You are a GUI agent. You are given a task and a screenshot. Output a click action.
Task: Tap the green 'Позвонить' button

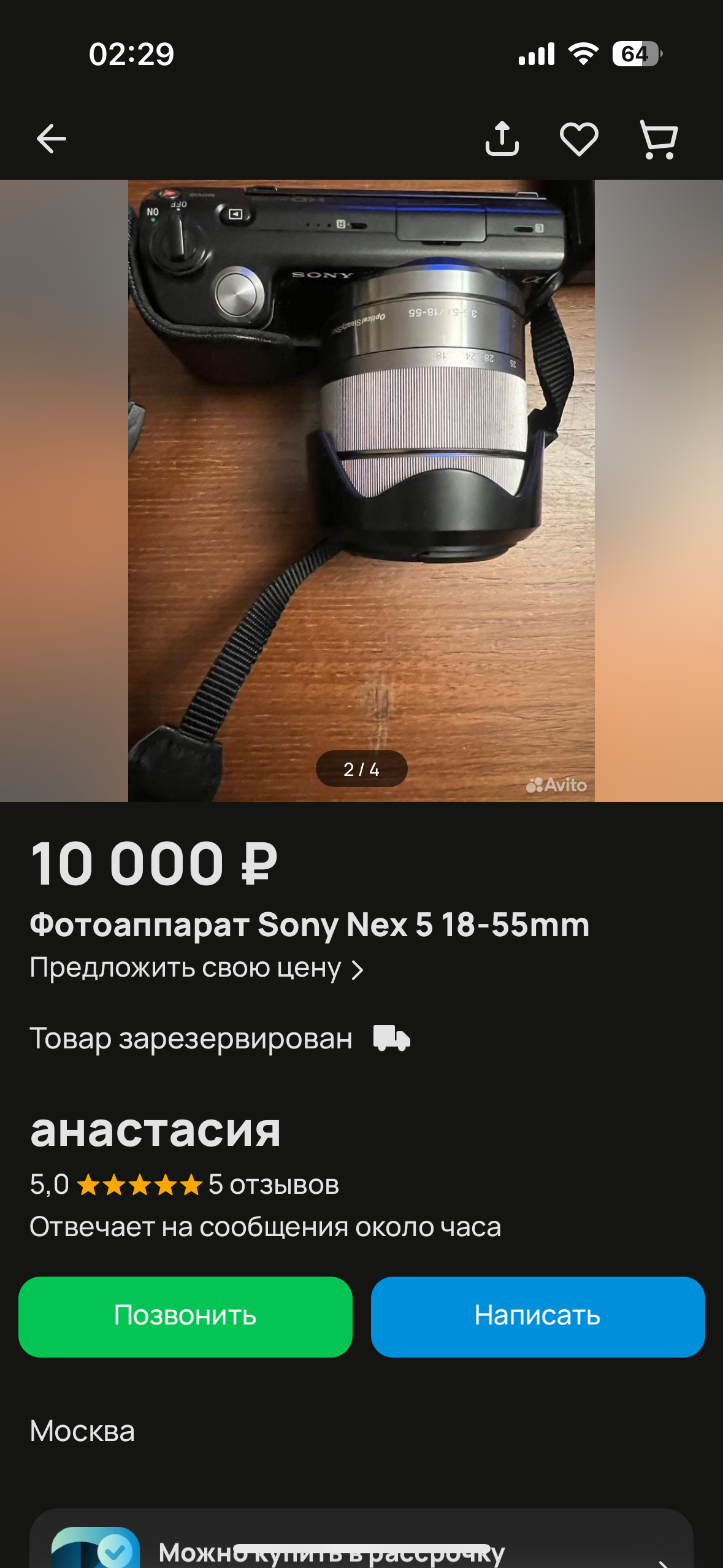click(185, 1316)
